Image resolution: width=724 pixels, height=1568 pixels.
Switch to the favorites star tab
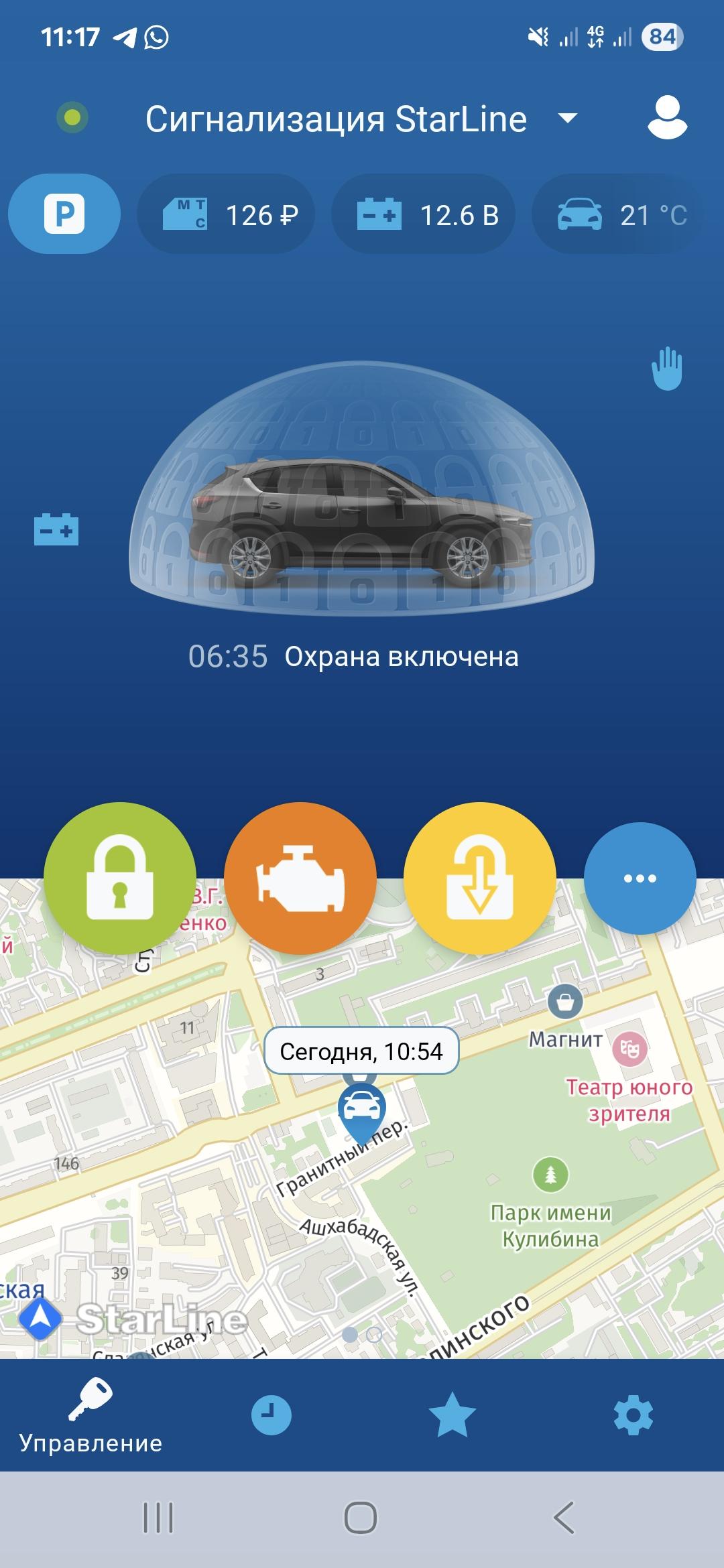pyautogui.click(x=452, y=1415)
